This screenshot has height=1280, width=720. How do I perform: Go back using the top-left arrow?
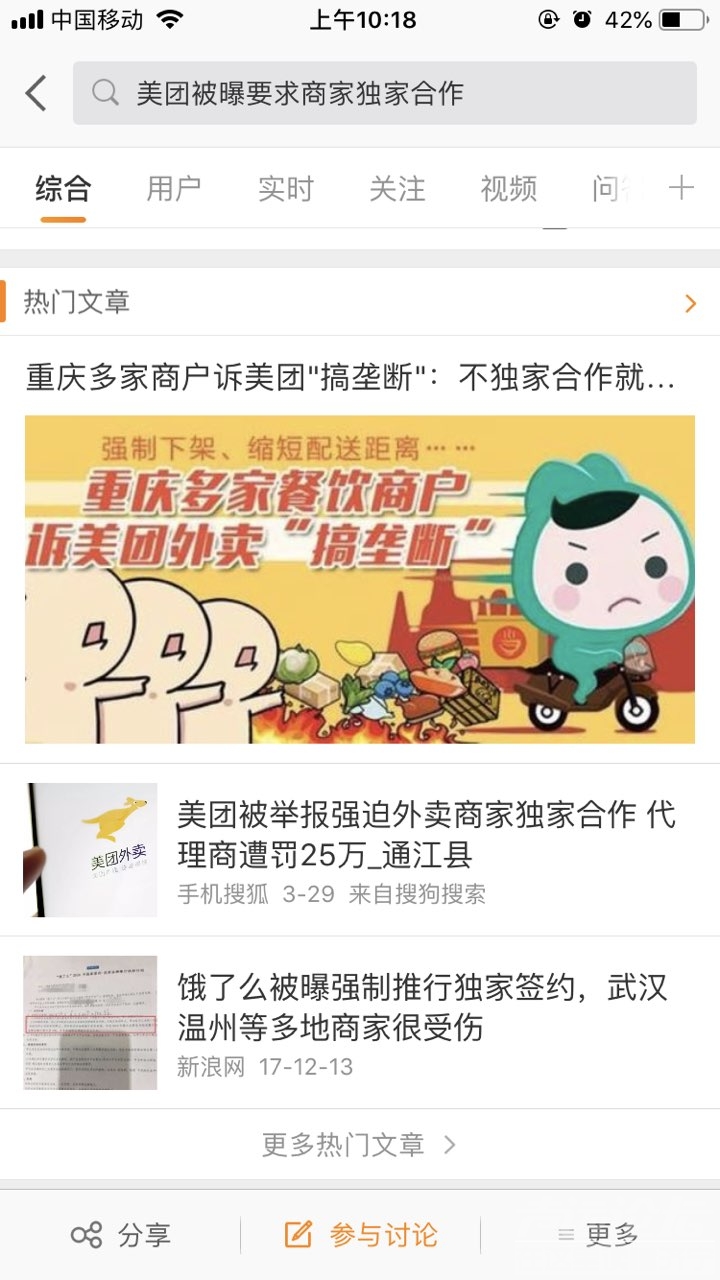tap(36, 93)
